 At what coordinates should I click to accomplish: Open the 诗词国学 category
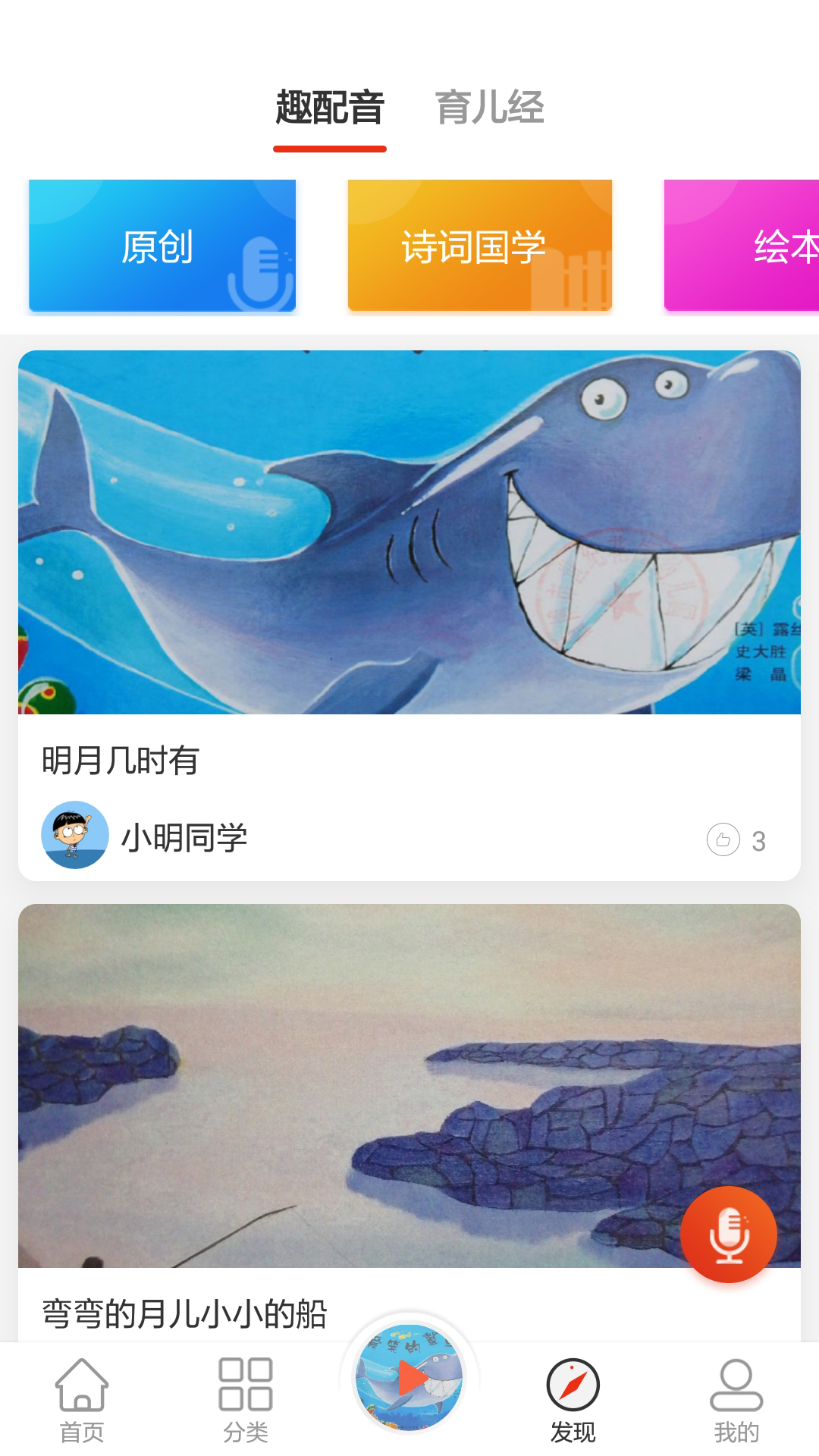479,246
